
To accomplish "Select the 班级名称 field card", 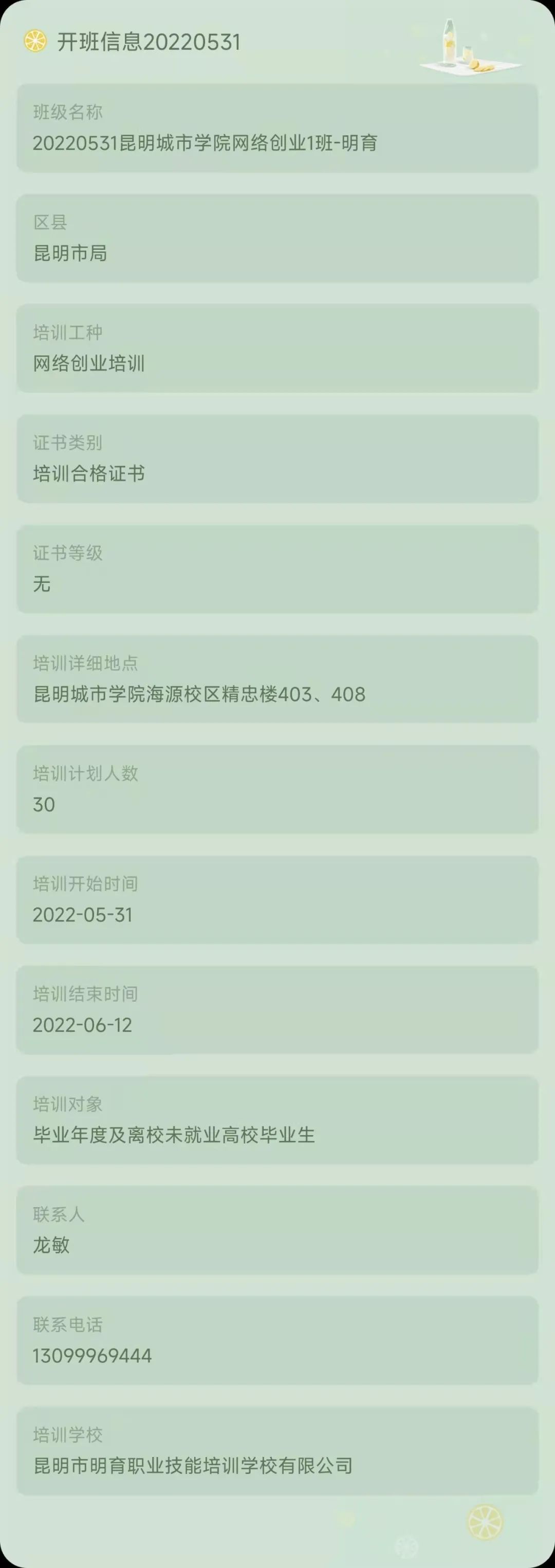I will click(x=277, y=130).
